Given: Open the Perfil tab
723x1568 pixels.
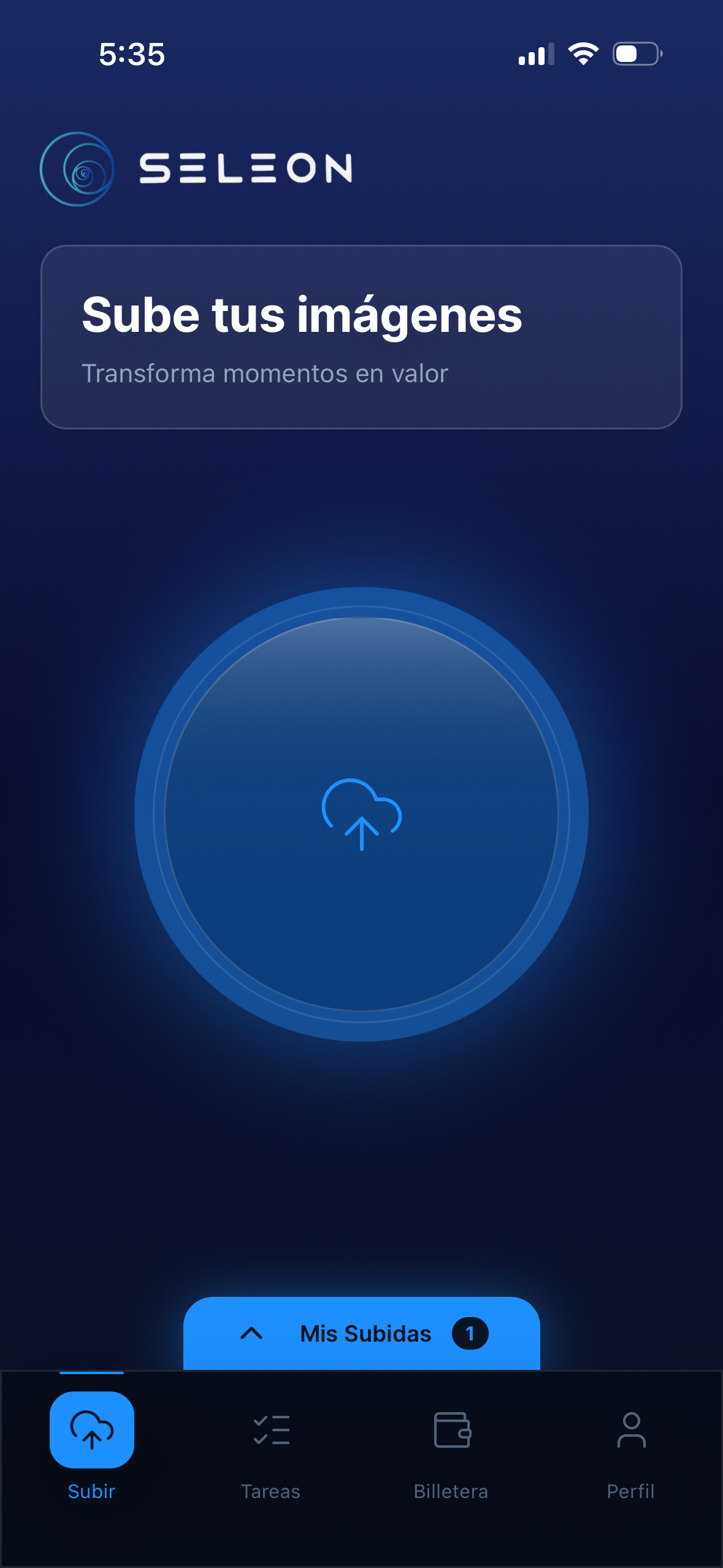Looking at the screenshot, I should coord(630,1447).
